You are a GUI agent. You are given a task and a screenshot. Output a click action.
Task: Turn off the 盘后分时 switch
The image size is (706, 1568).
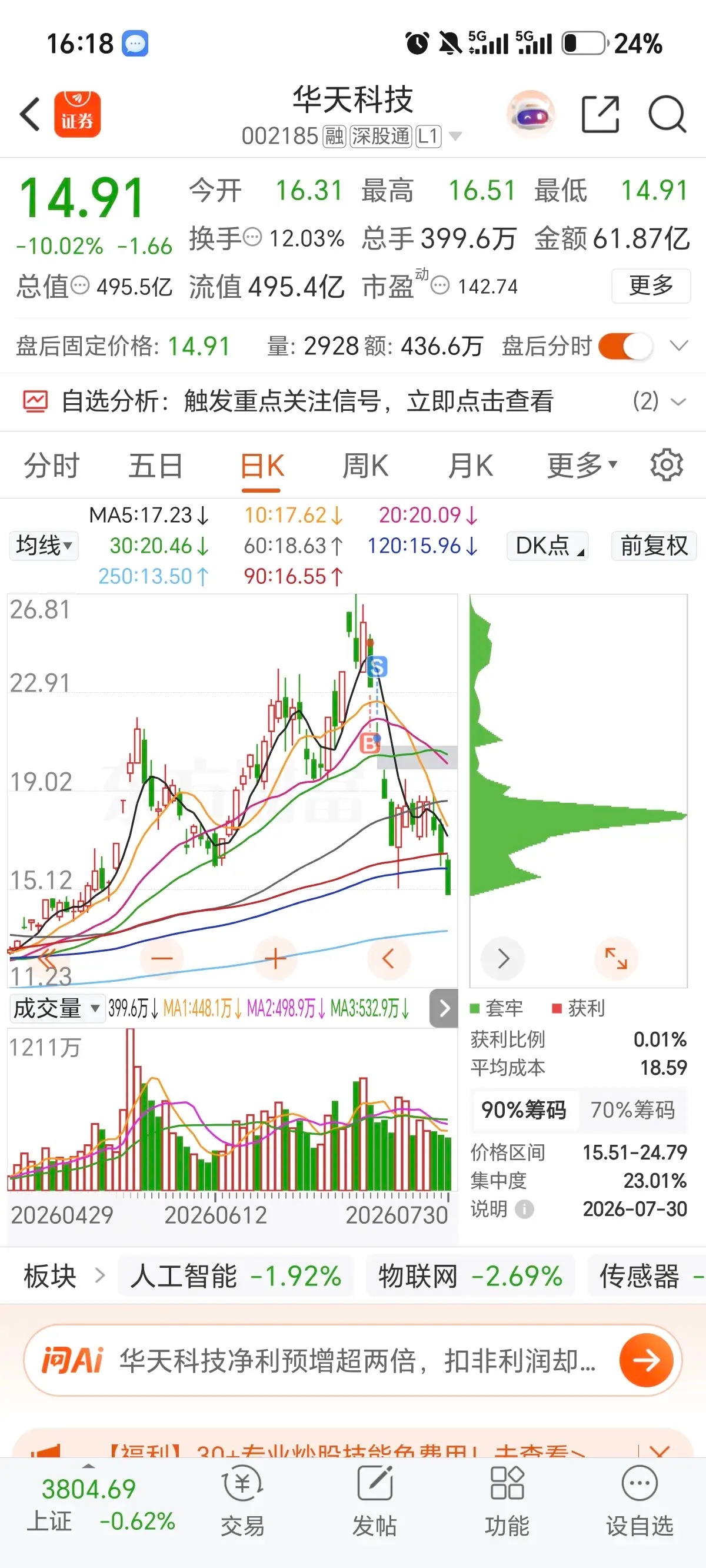625,346
